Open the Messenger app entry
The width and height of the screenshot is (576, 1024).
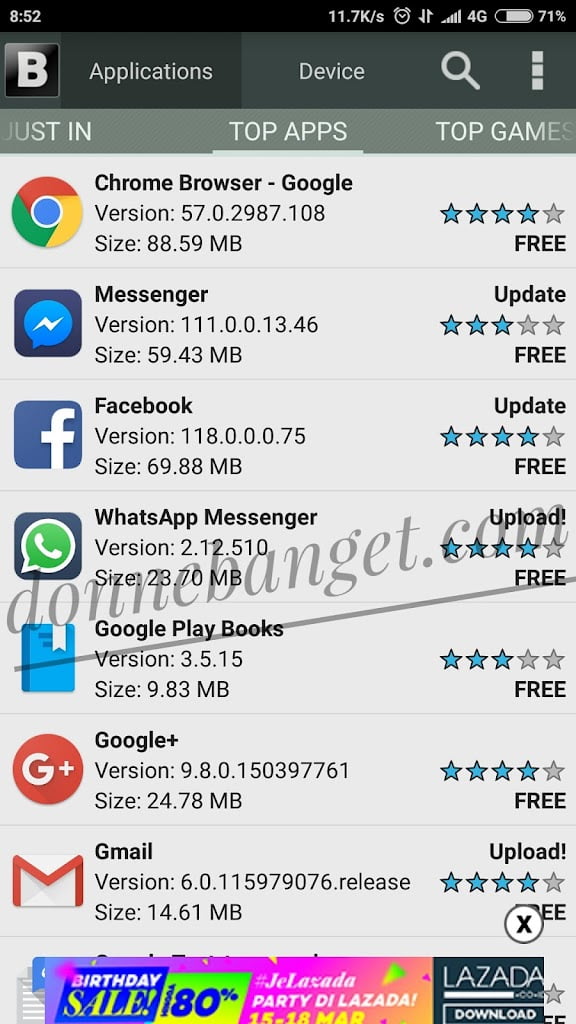tap(288, 324)
